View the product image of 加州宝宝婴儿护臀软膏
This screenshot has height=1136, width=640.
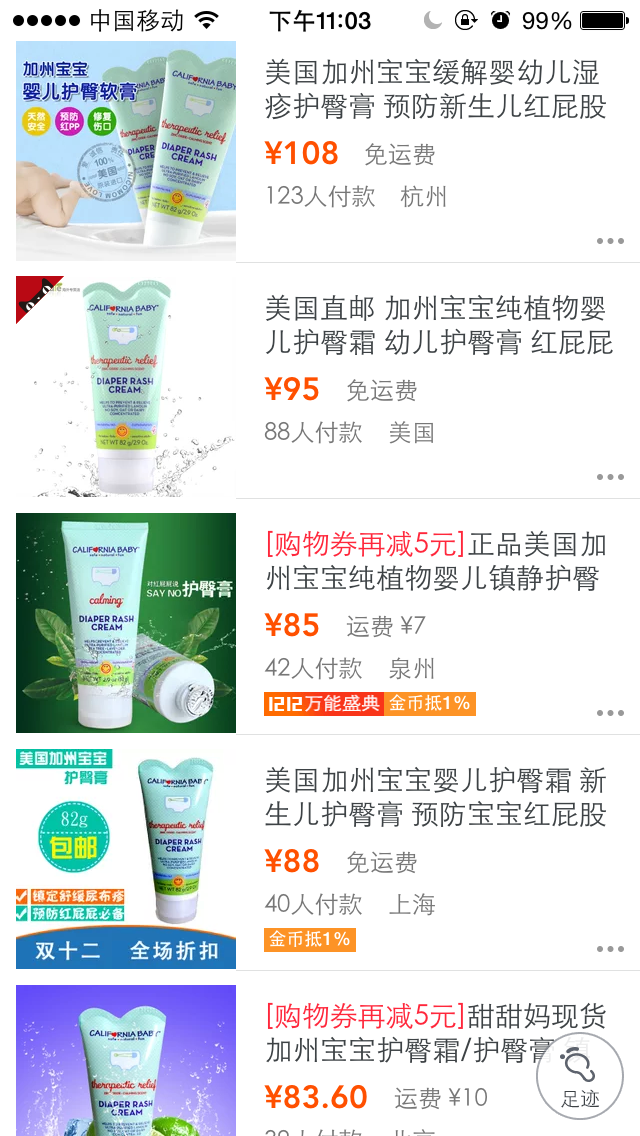(x=126, y=151)
